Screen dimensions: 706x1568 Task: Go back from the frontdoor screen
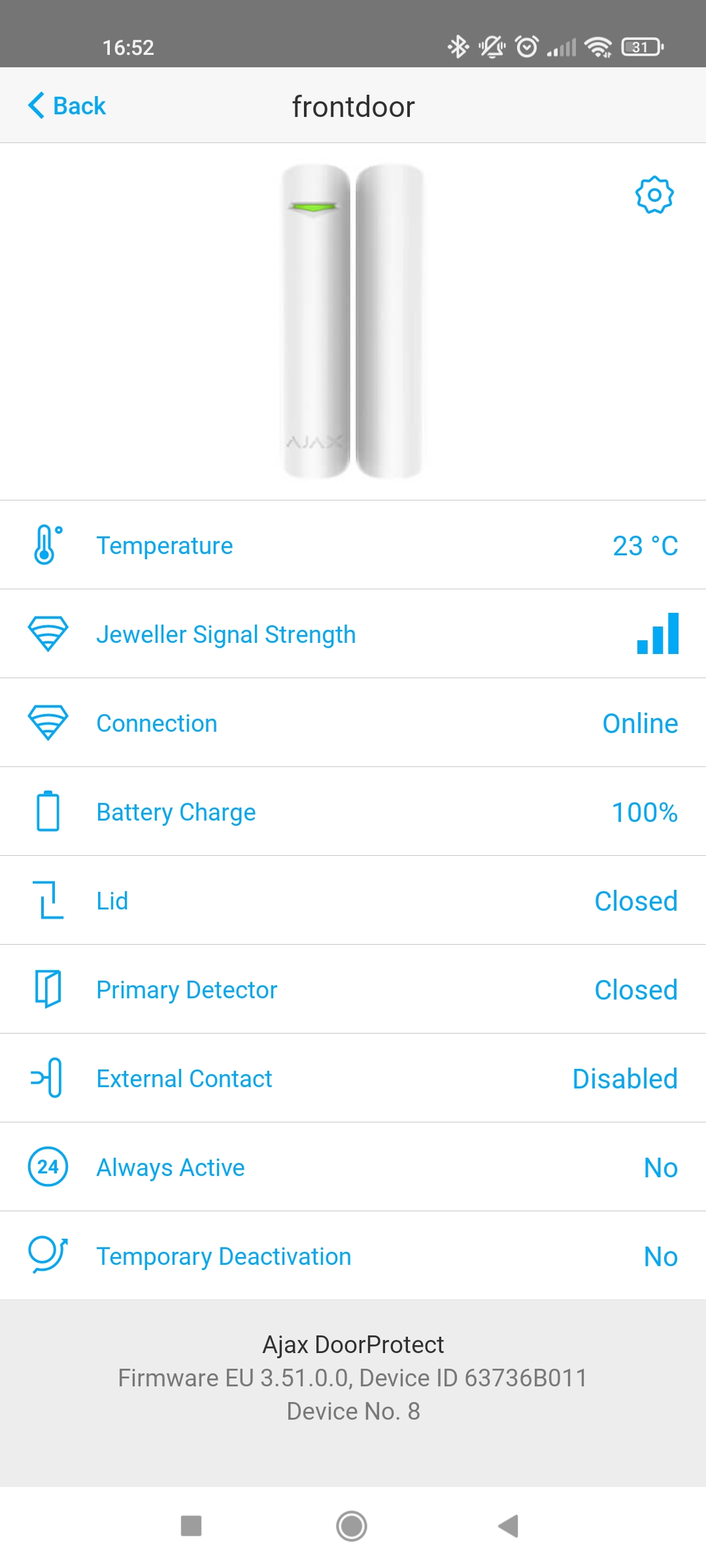point(67,106)
